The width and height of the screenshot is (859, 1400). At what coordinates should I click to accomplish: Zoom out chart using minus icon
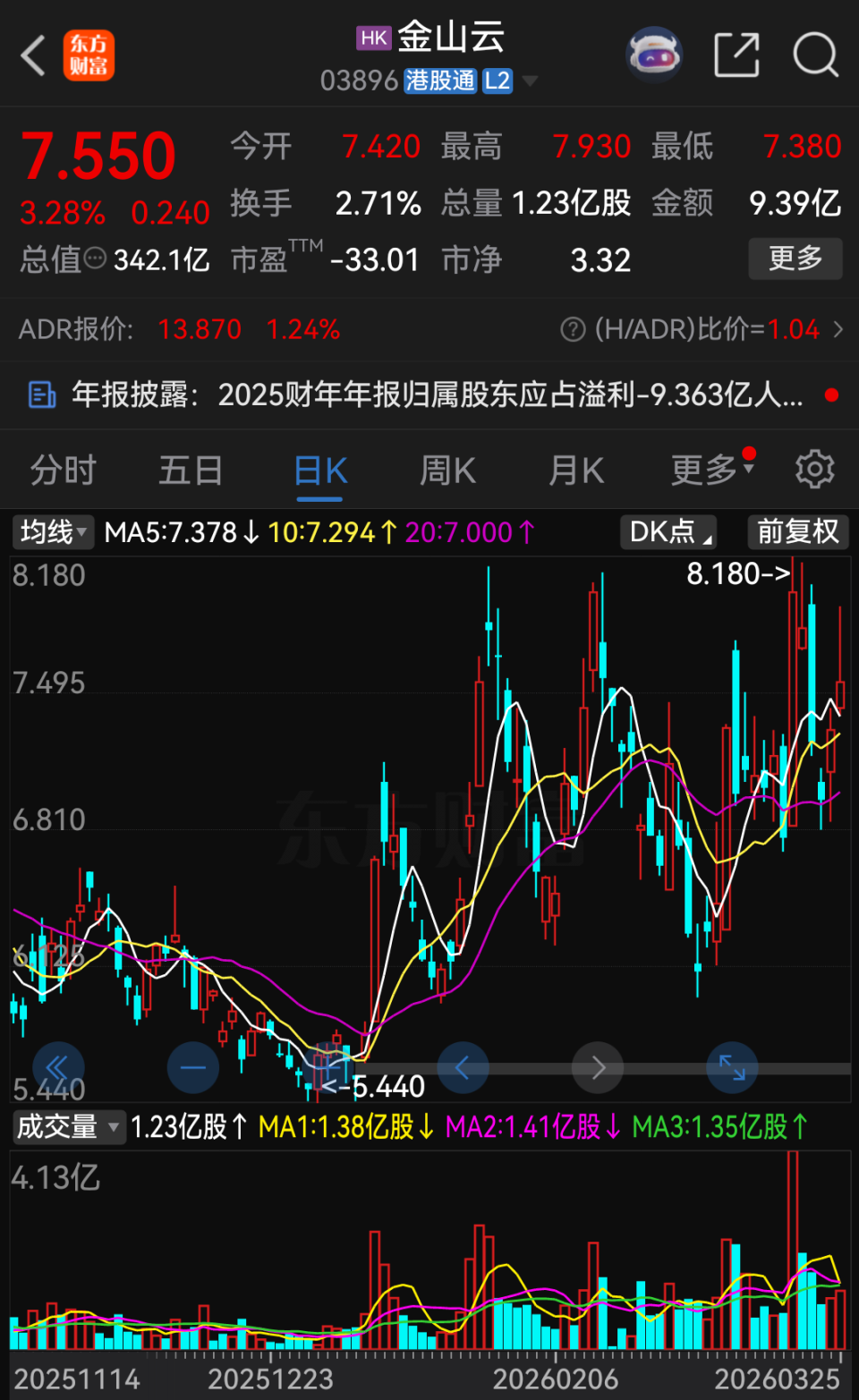point(192,1067)
